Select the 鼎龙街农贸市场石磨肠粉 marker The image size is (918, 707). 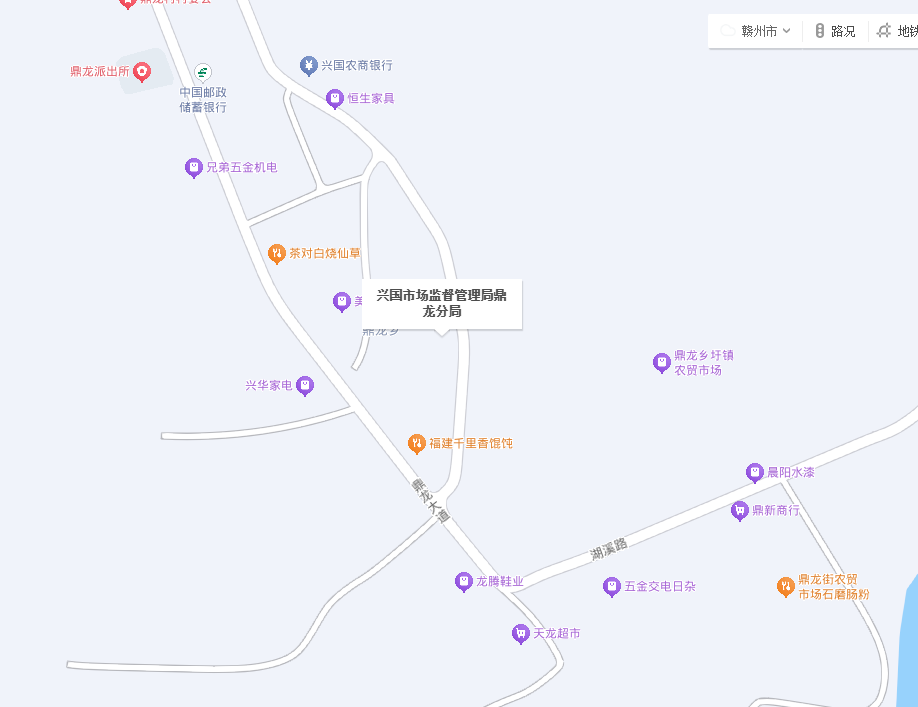786,586
